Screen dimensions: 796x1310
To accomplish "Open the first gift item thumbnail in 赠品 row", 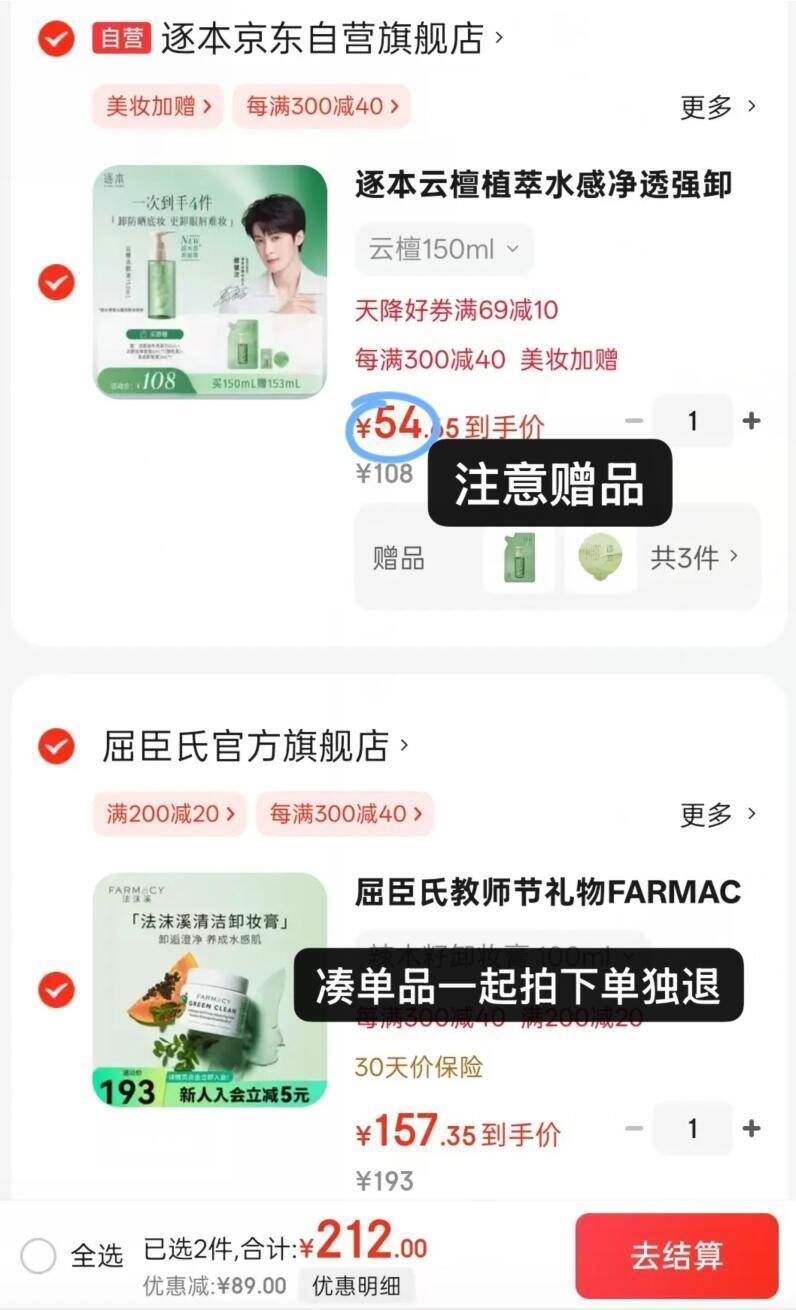I will [519, 556].
